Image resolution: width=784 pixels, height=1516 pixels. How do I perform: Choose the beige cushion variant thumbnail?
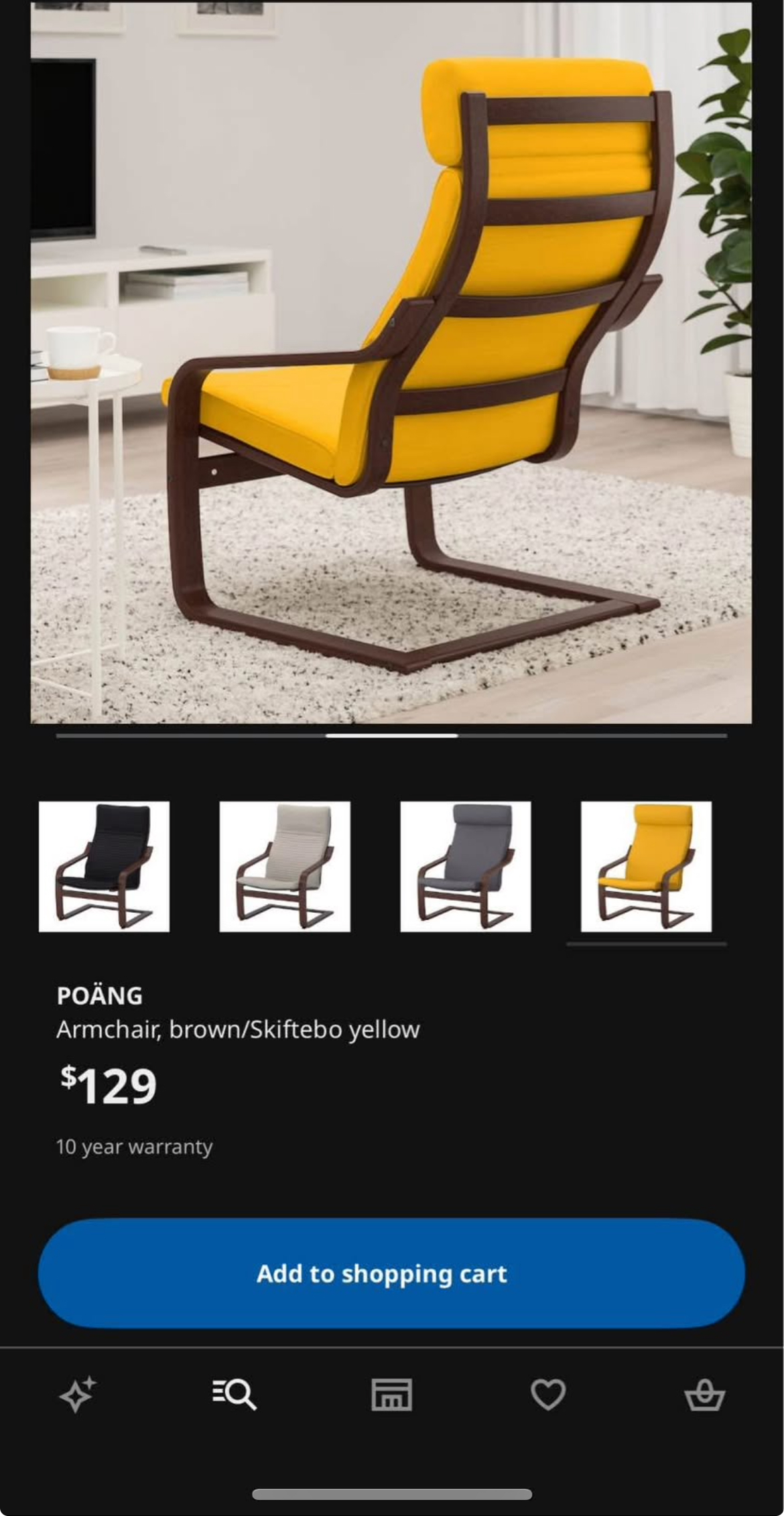(x=285, y=866)
